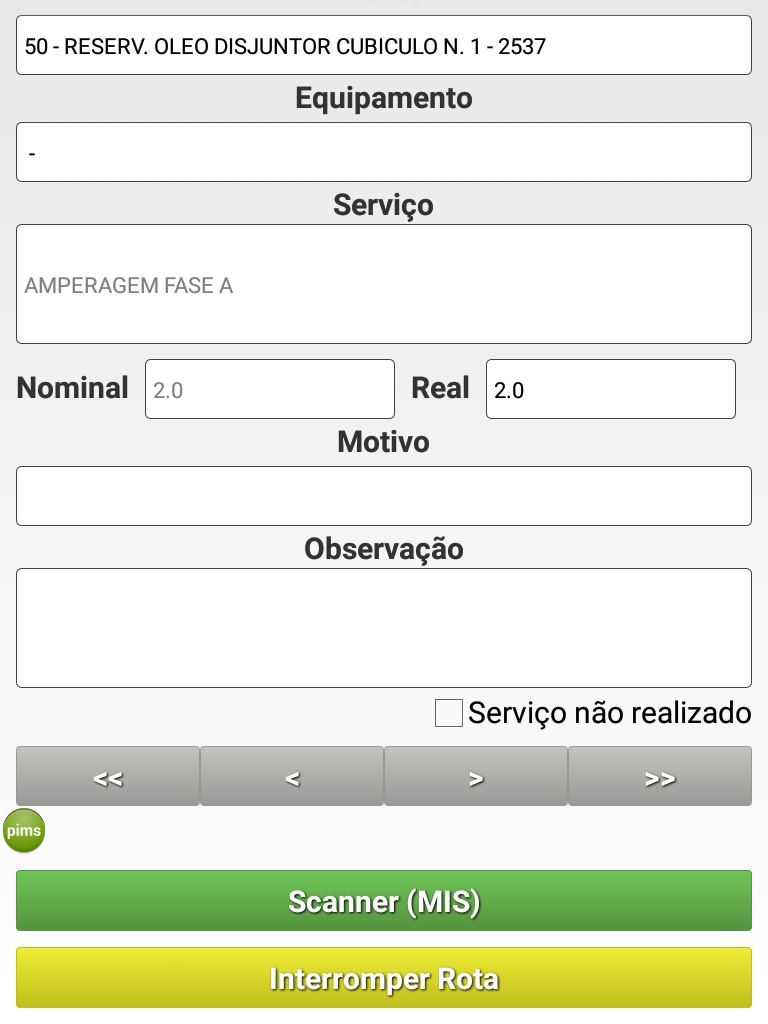
Task: Jump to first record with << button
Action: tap(108, 777)
